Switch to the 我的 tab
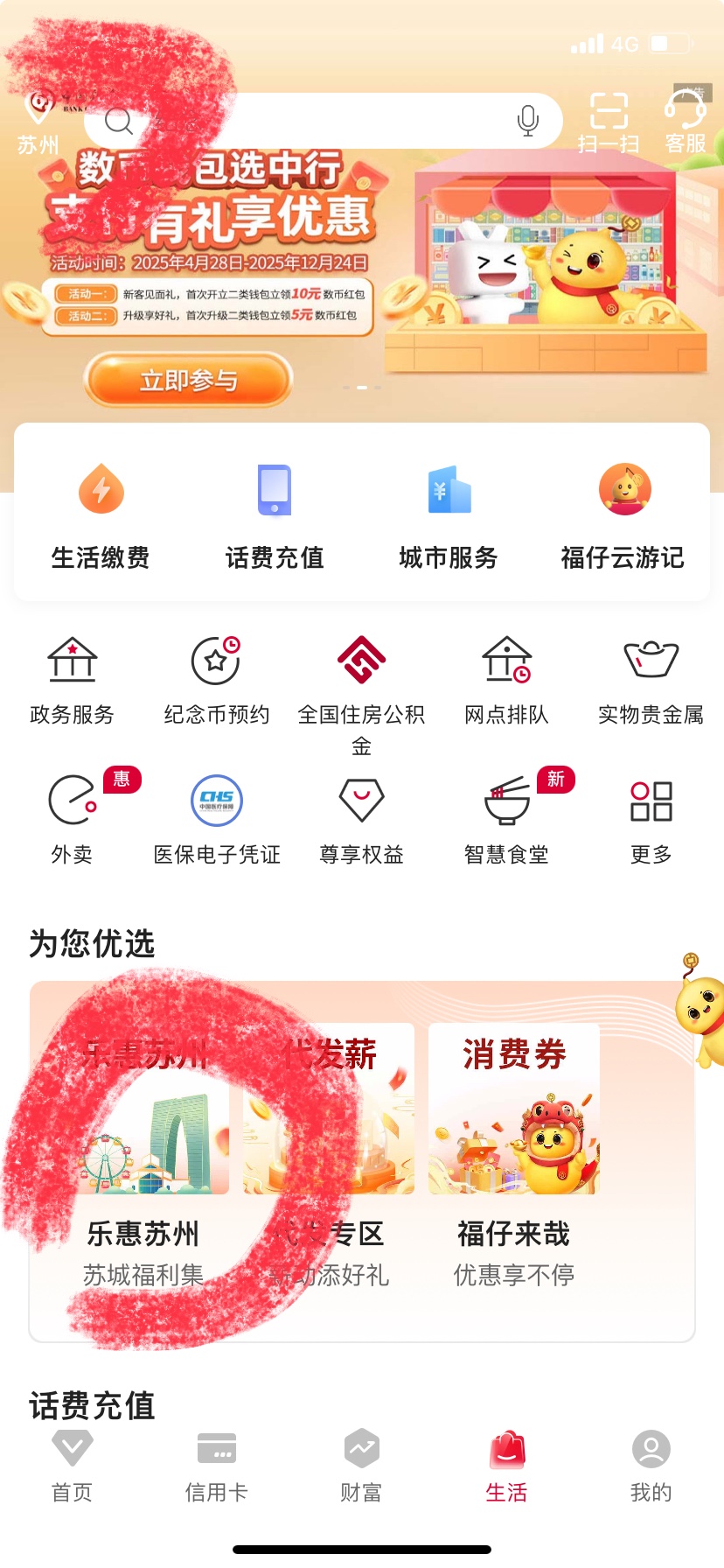This screenshot has width=724, height=1568. [x=651, y=1465]
